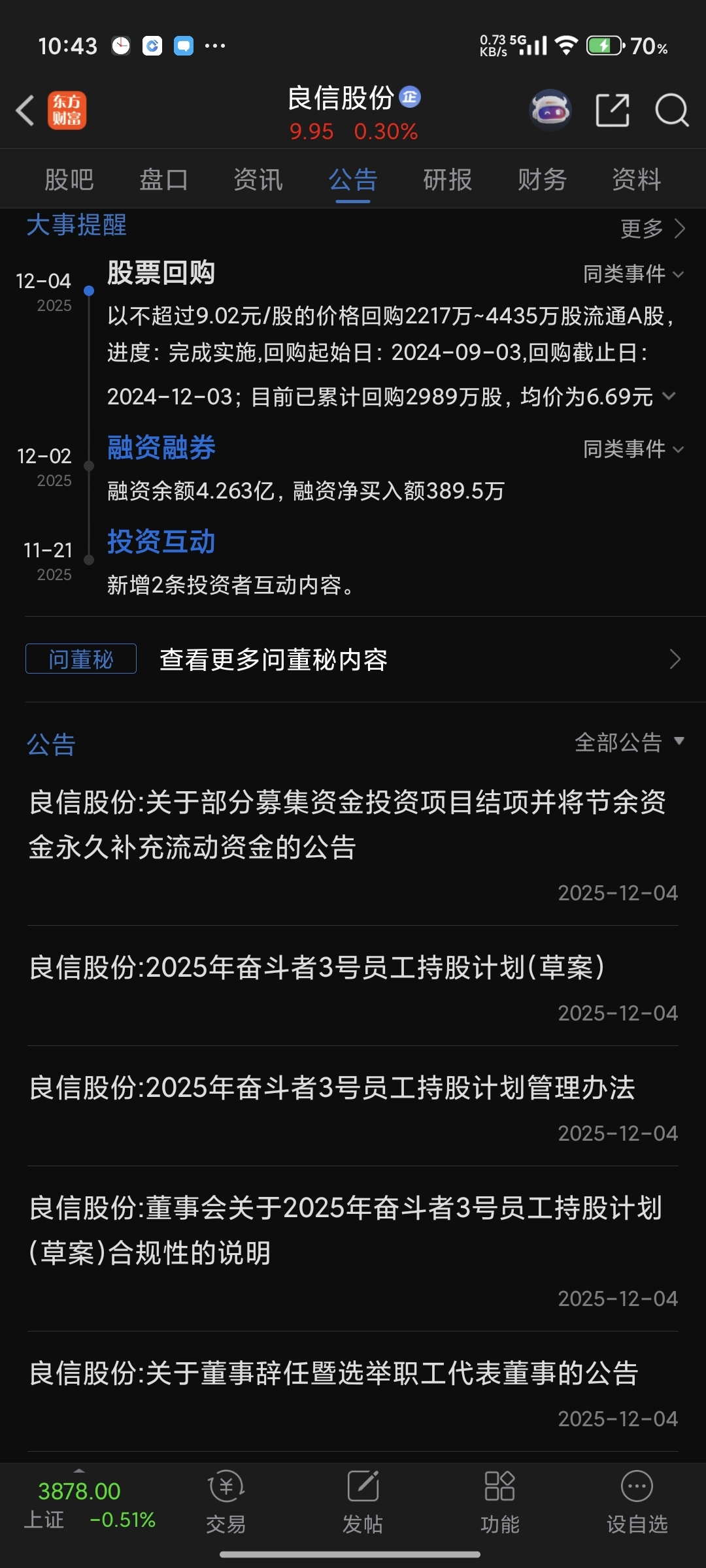The height and width of the screenshot is (1568, 706).
Task: Expand 同类事件 for 股票回购
Action: click(633, 274)
